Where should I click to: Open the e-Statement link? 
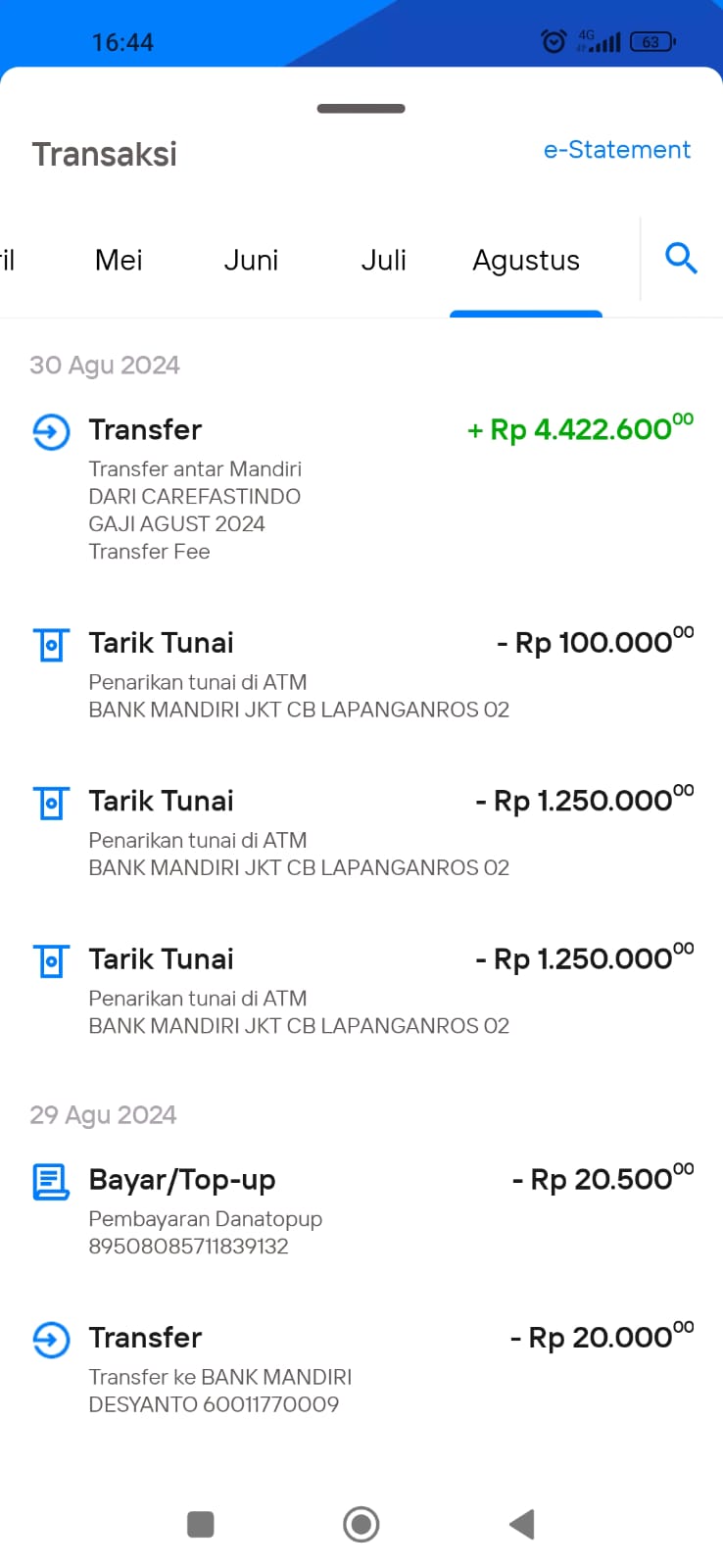point(617,150)
